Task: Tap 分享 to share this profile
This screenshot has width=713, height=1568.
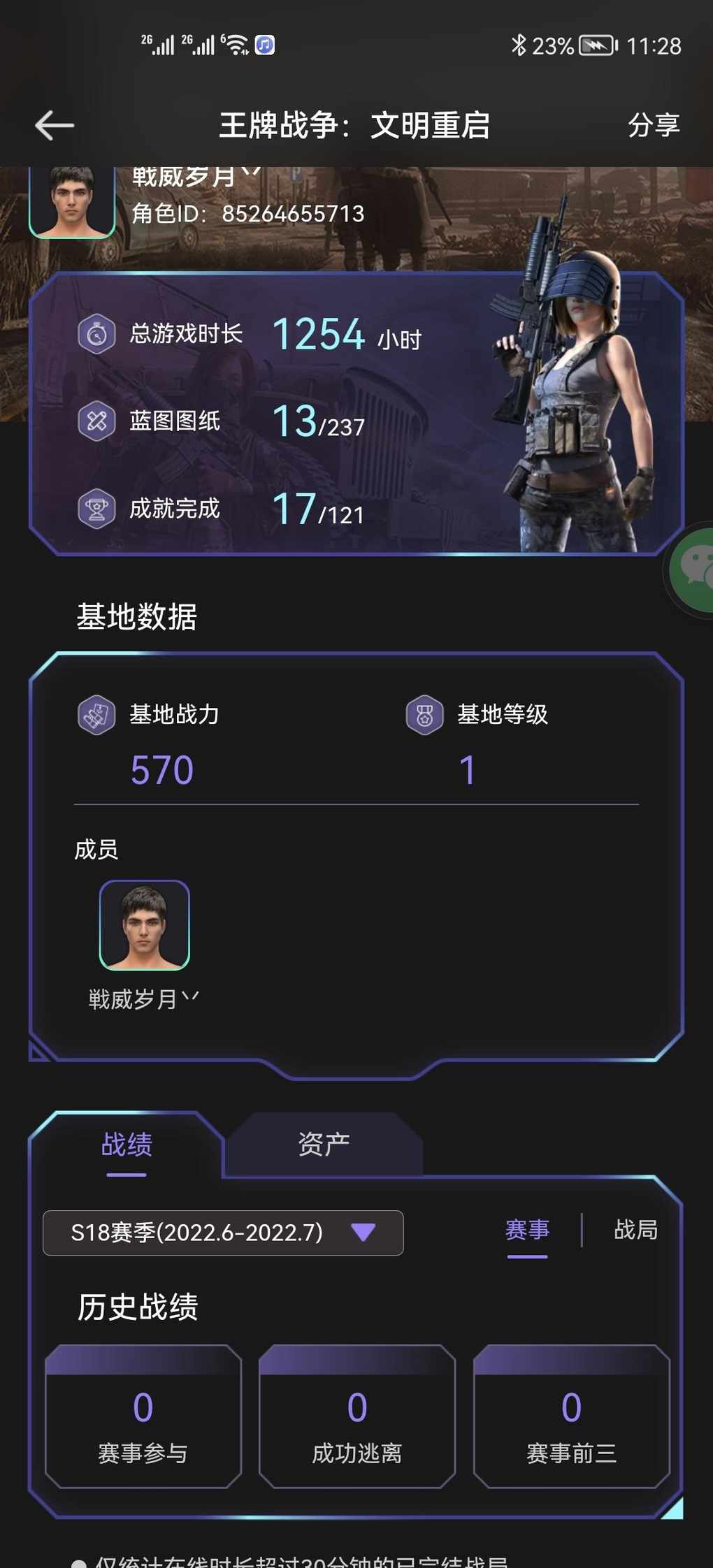Action: coord(653,126)
